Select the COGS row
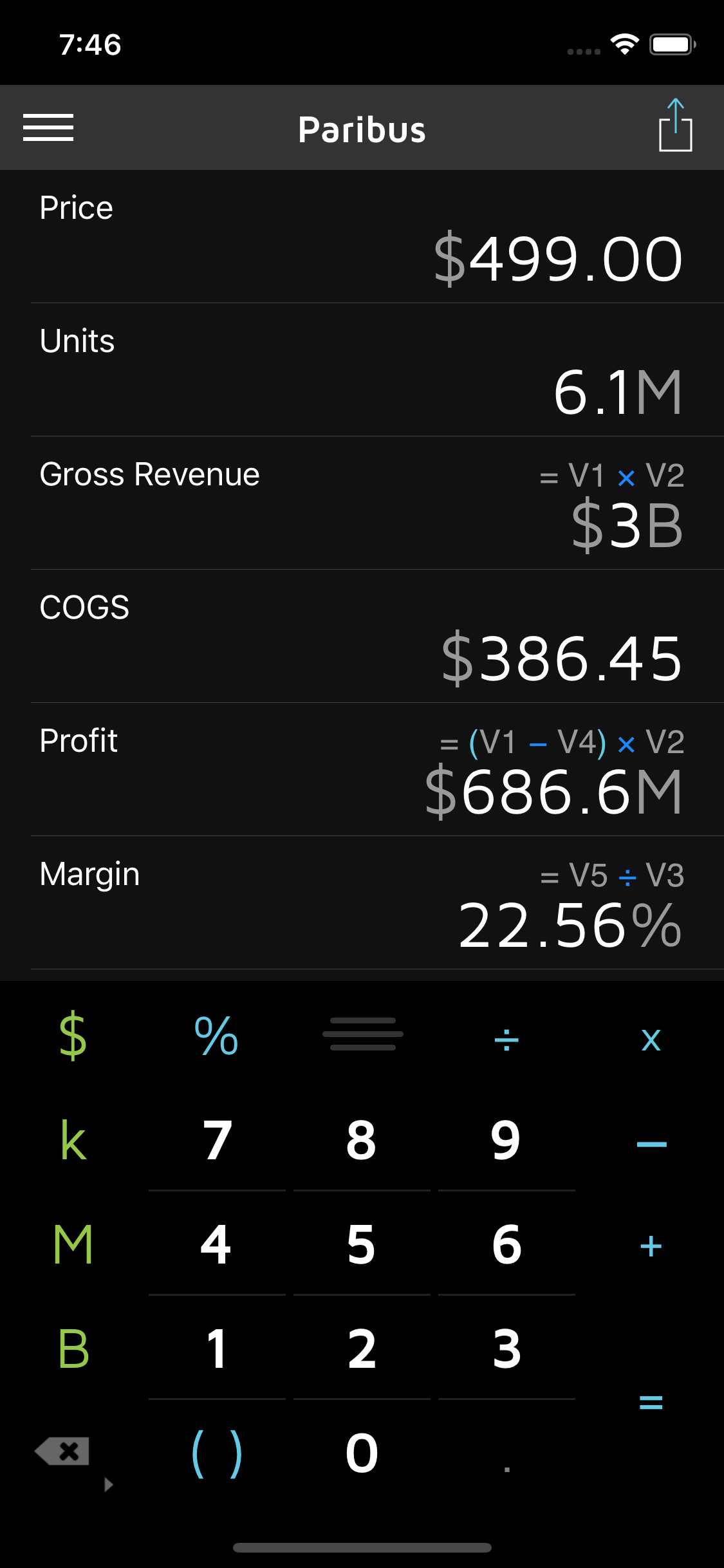The height and width of the screenshot is (1568, 724). click(362, 637)
